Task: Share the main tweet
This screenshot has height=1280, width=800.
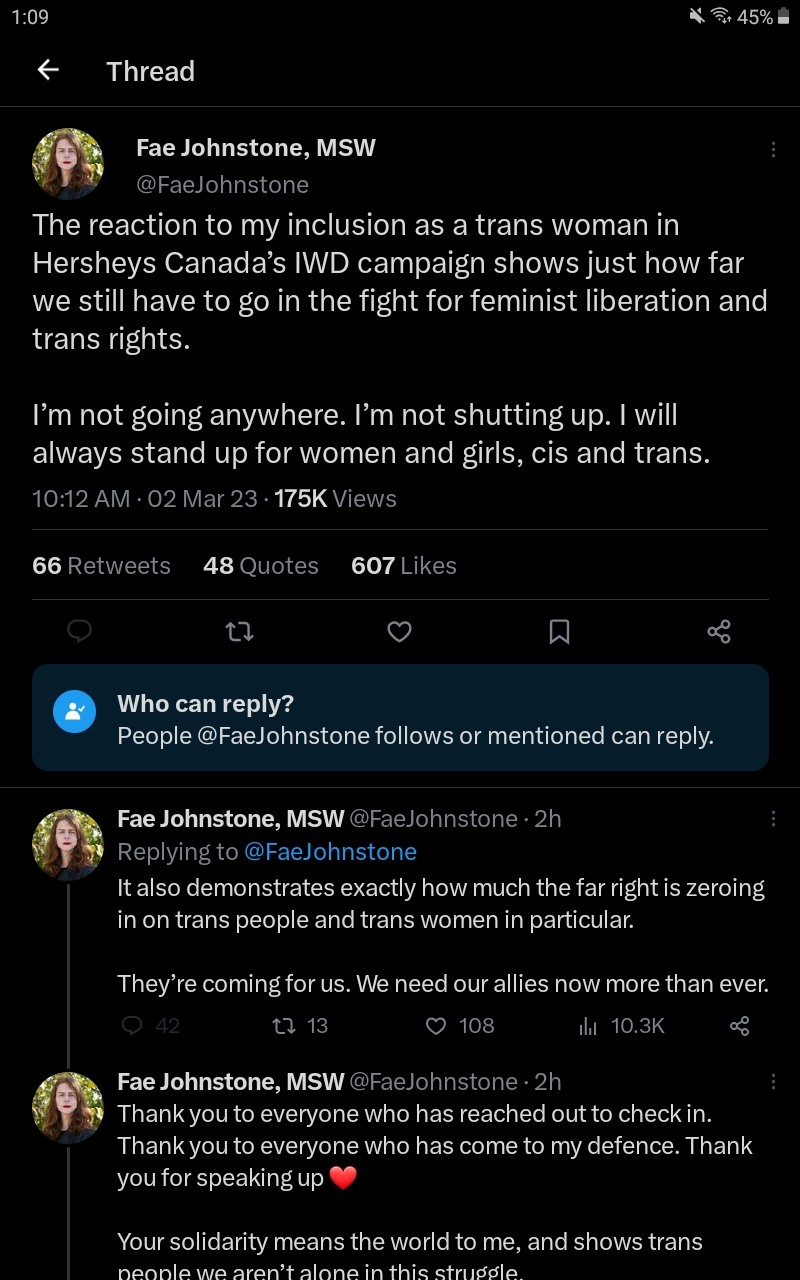Action: [719, 631]
